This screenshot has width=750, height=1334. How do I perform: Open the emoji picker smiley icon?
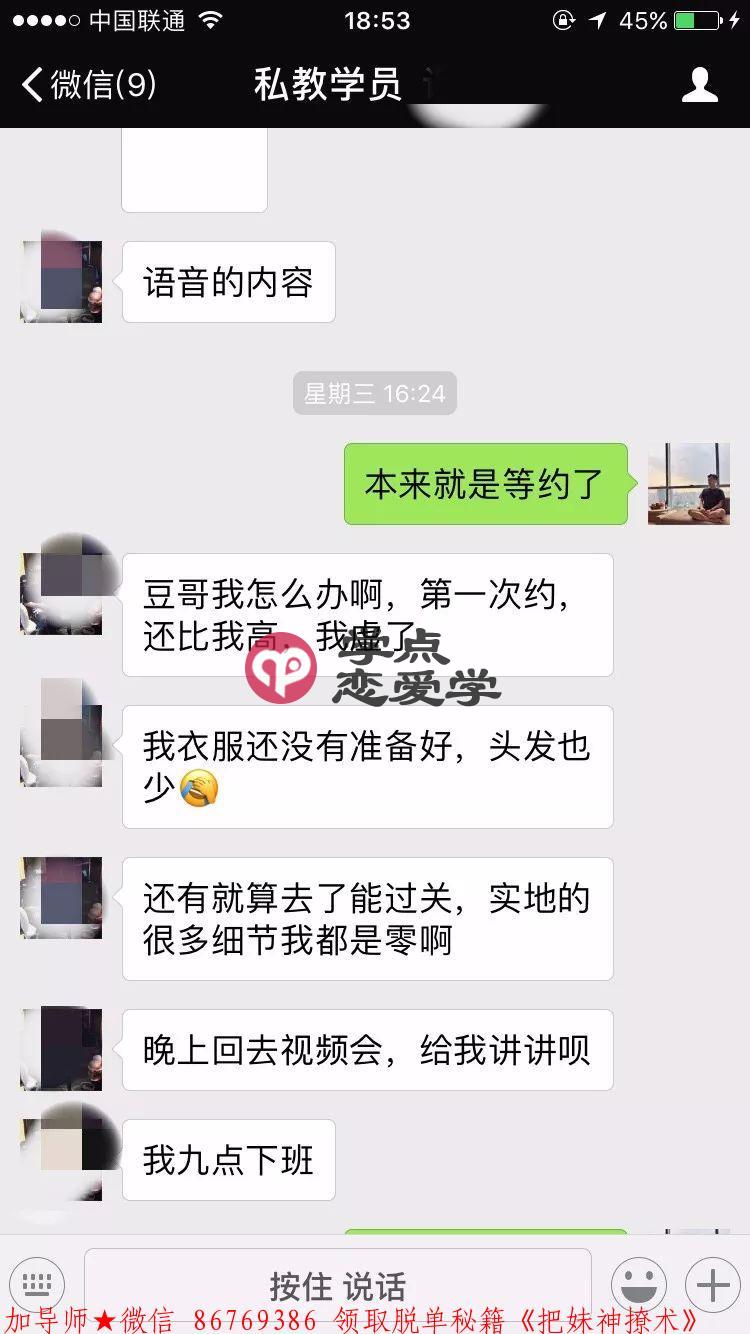640,1285
